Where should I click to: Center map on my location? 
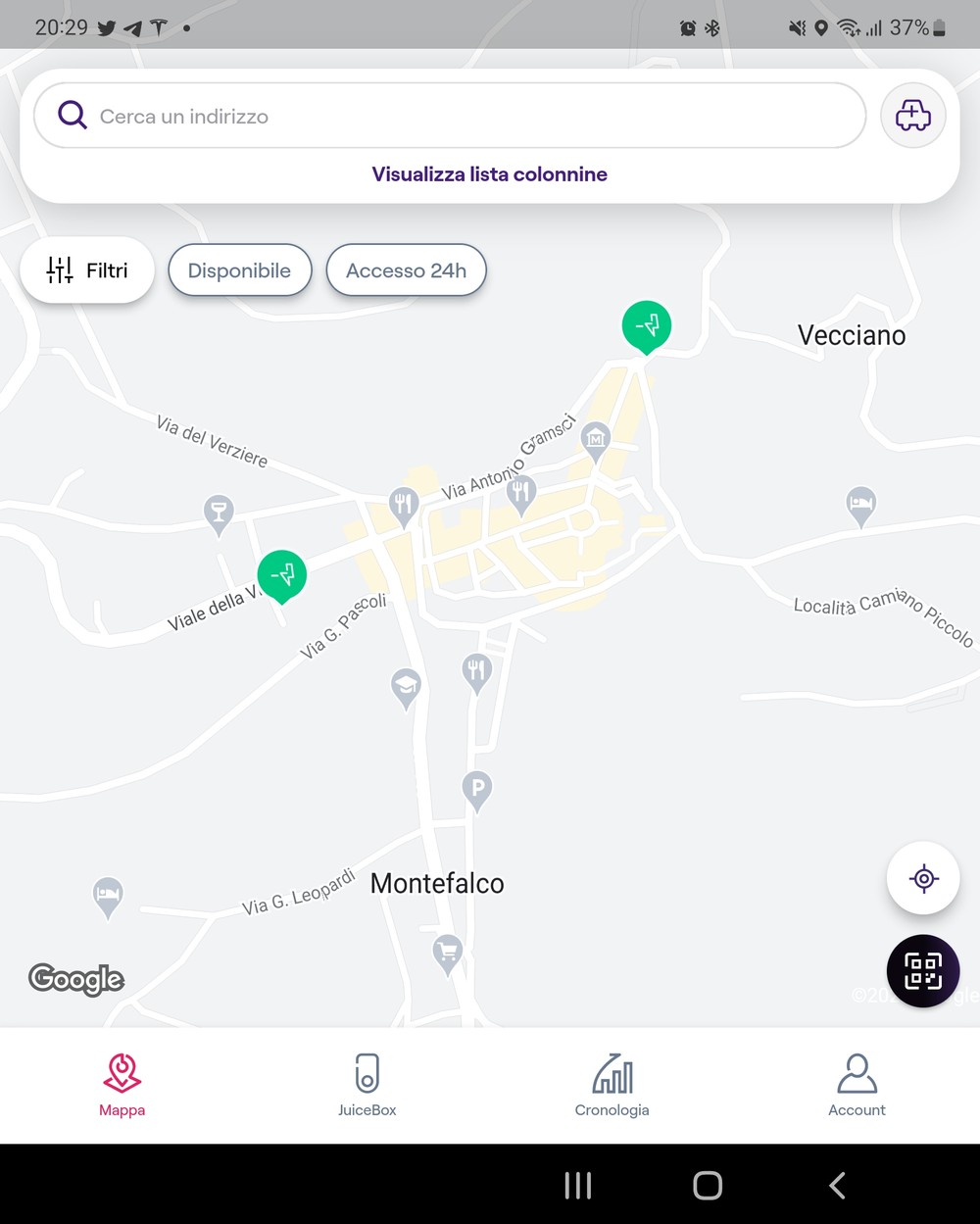pos(923,878)
